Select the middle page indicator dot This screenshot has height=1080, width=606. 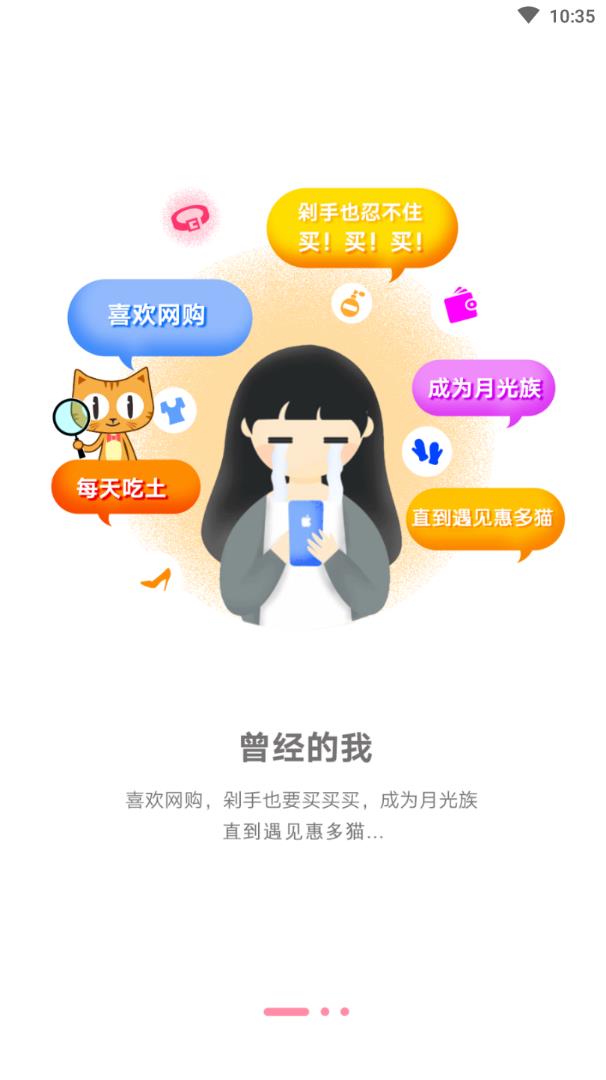(x=325, y=1012)
